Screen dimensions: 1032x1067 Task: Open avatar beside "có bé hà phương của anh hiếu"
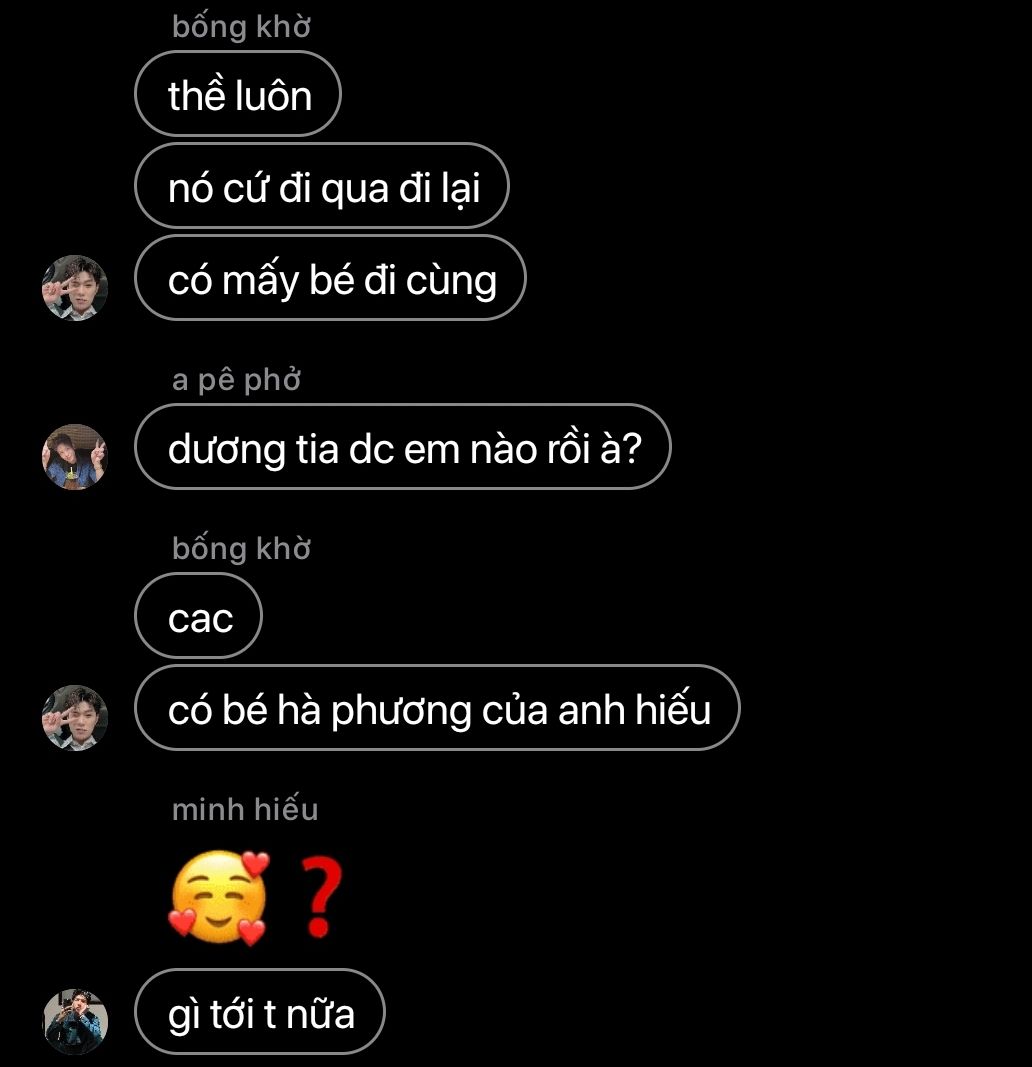[75, 717]
